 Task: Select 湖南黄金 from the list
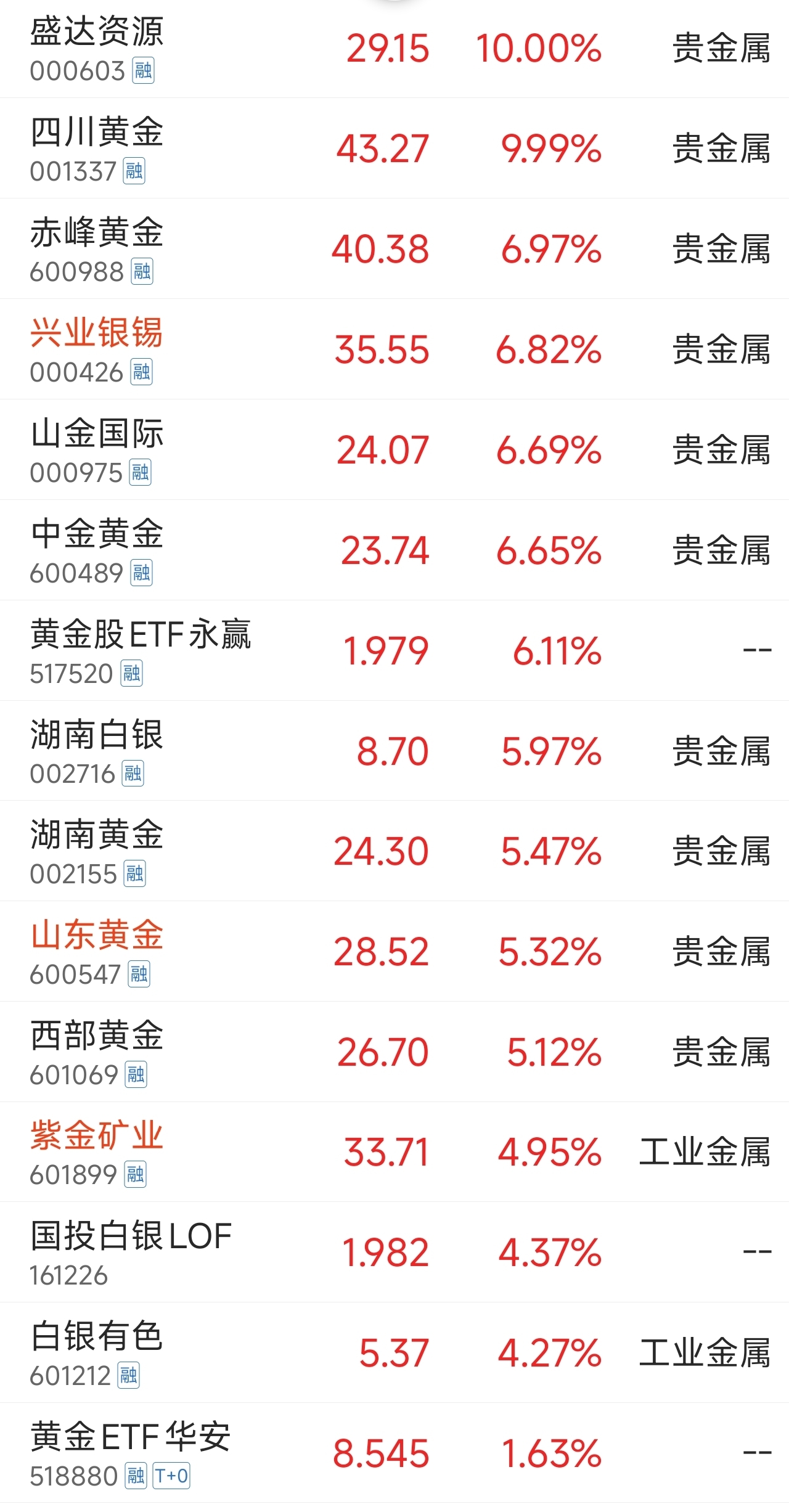(394, 851)
